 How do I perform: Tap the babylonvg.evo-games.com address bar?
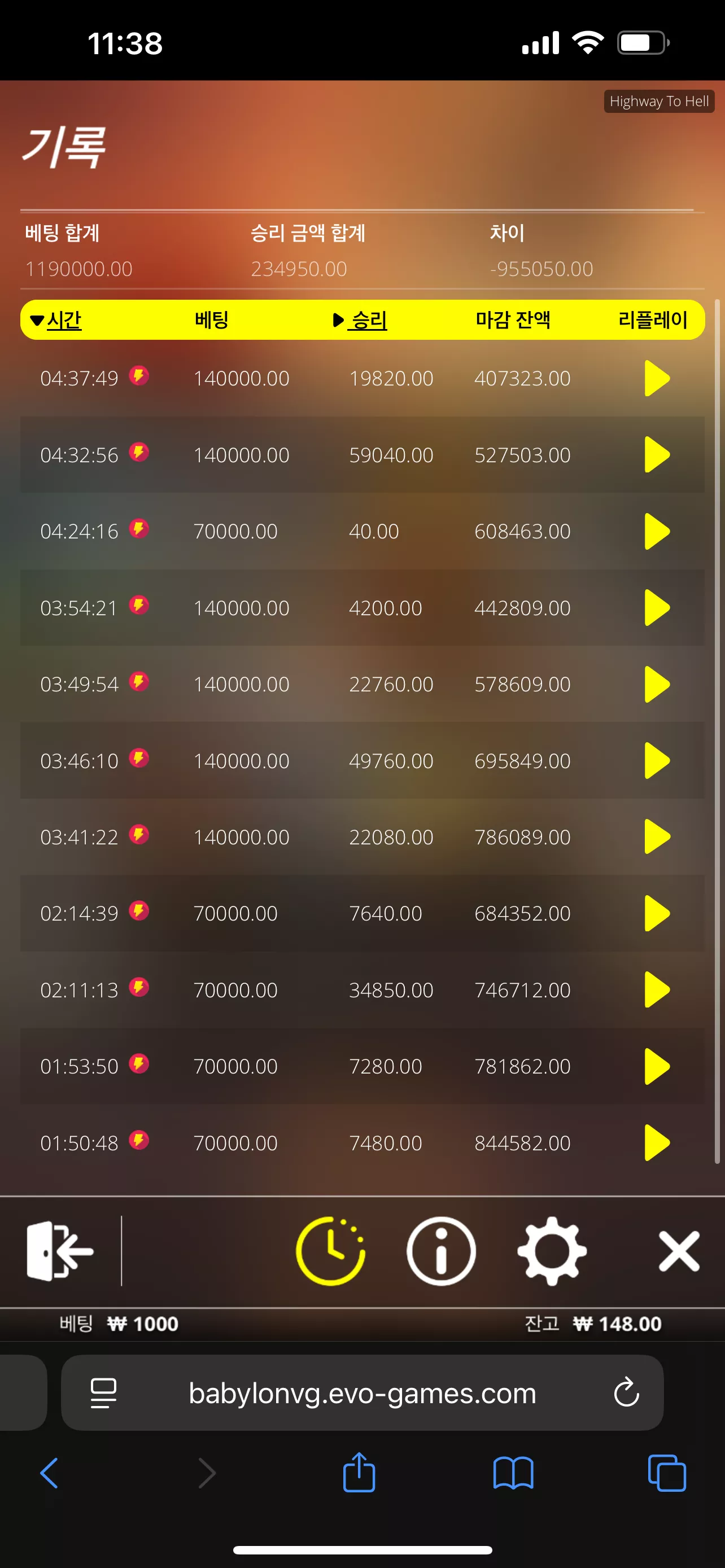point(362,1392)
